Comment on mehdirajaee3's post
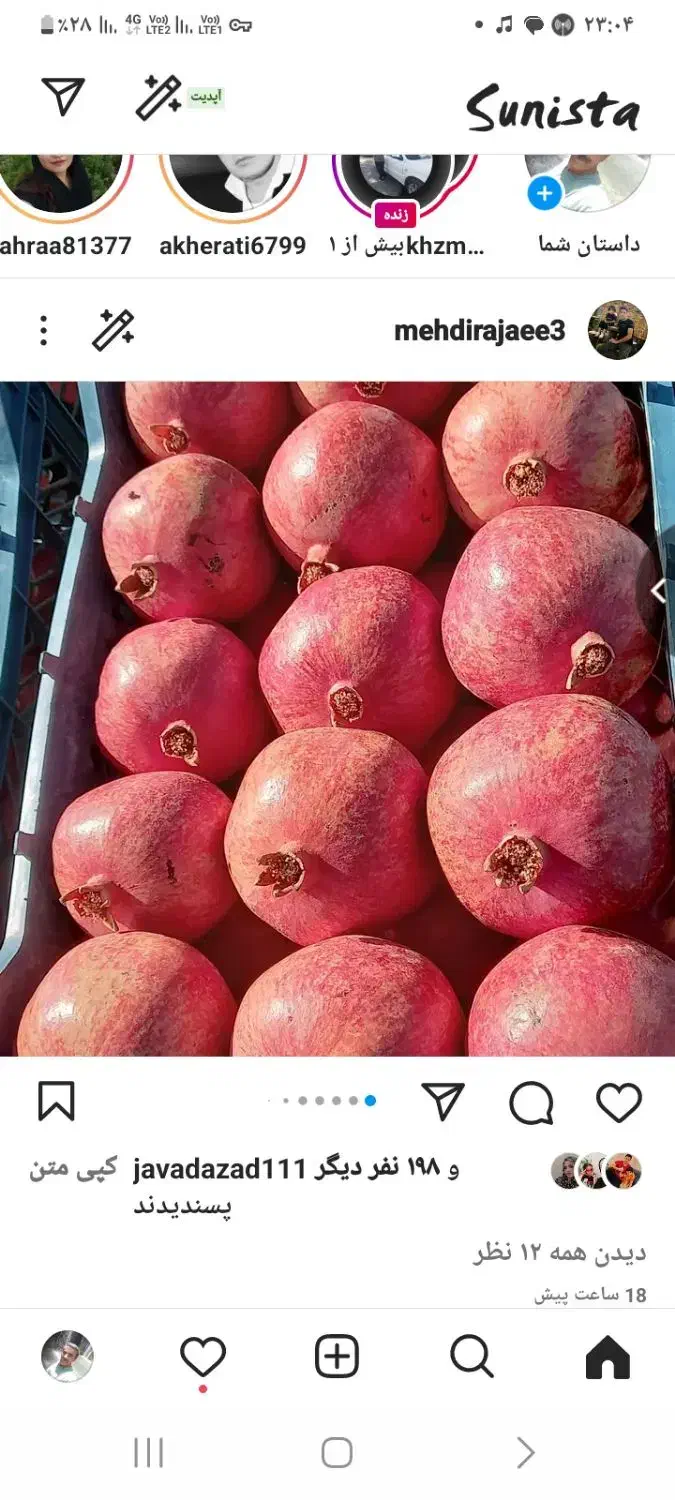The height and width of the screenshot is (1500, 675). (x=531, y=1103)
